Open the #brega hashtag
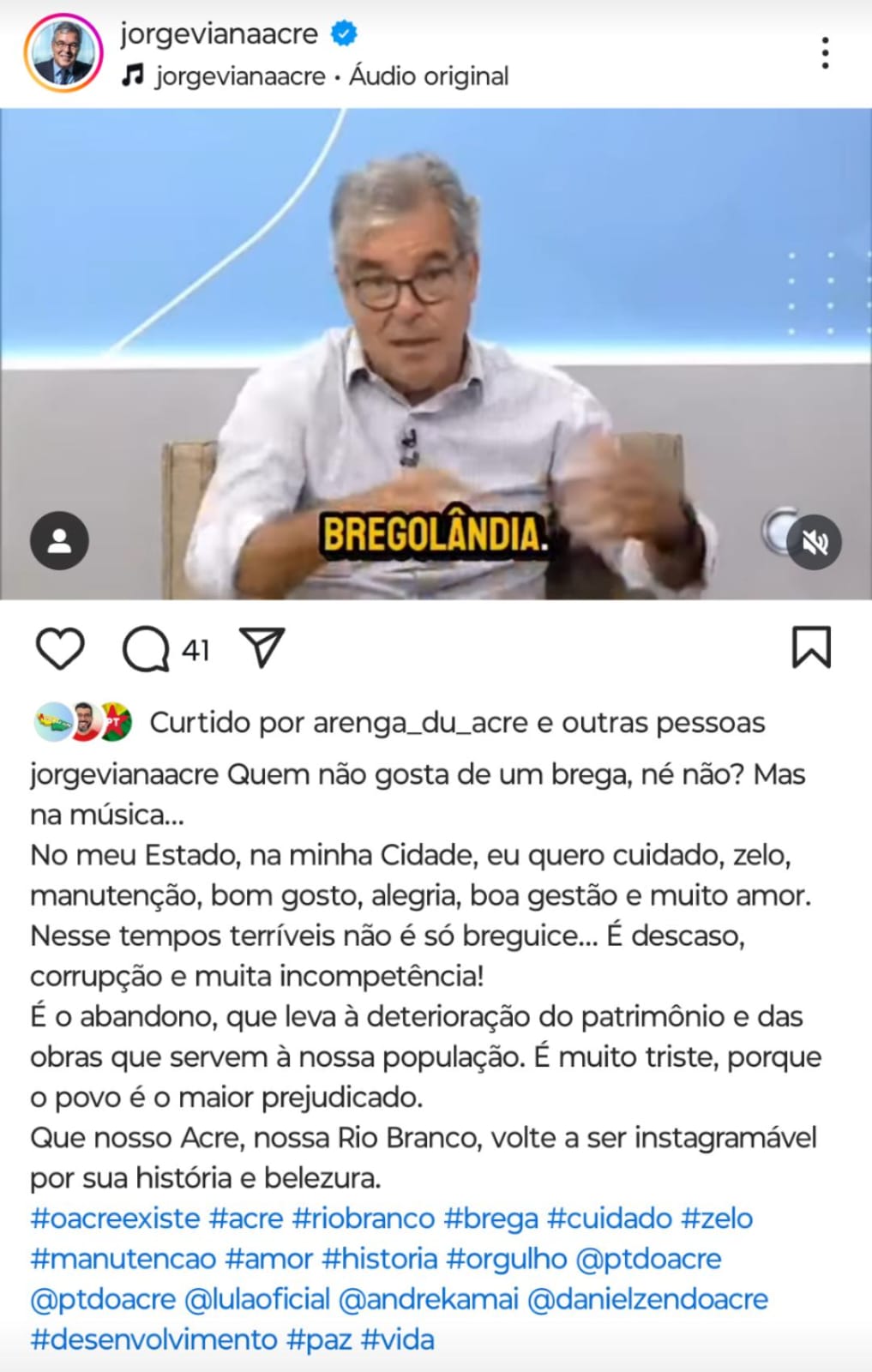This screenshot has height=1372, width=872. 491,1219
